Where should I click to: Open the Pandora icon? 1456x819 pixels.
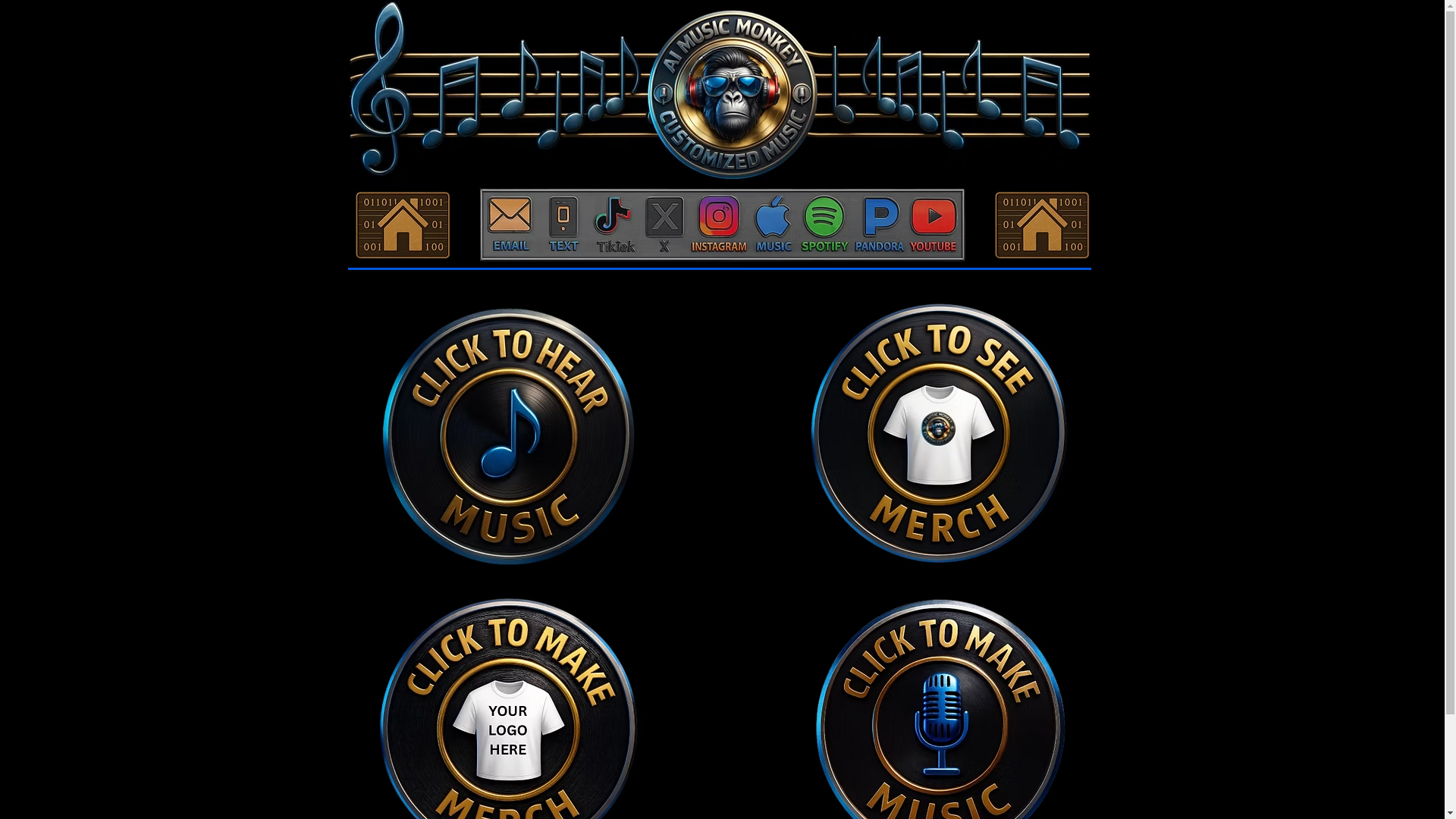click(x=880, y=224)
